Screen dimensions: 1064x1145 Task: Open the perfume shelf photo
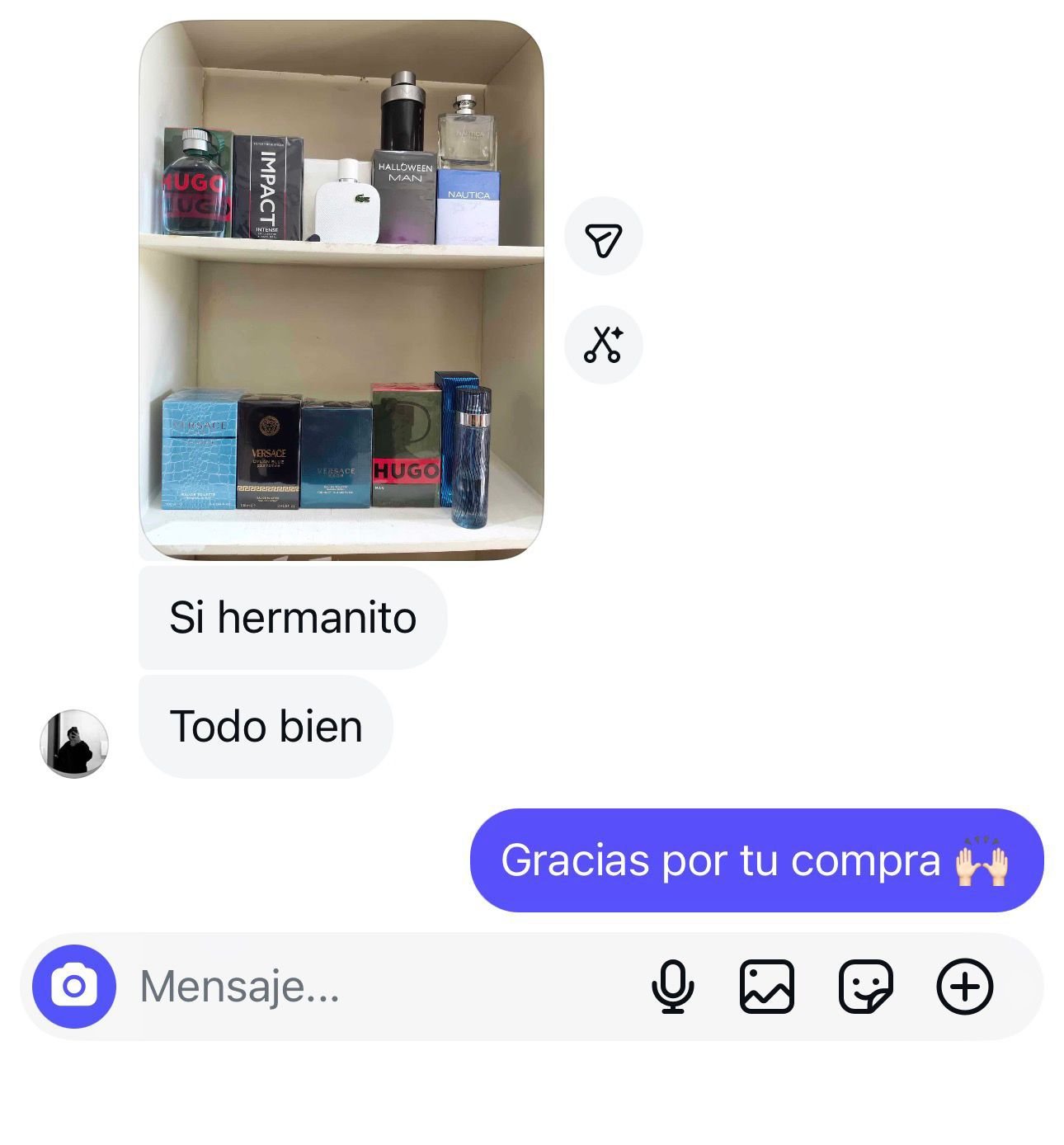coord(341,290)
